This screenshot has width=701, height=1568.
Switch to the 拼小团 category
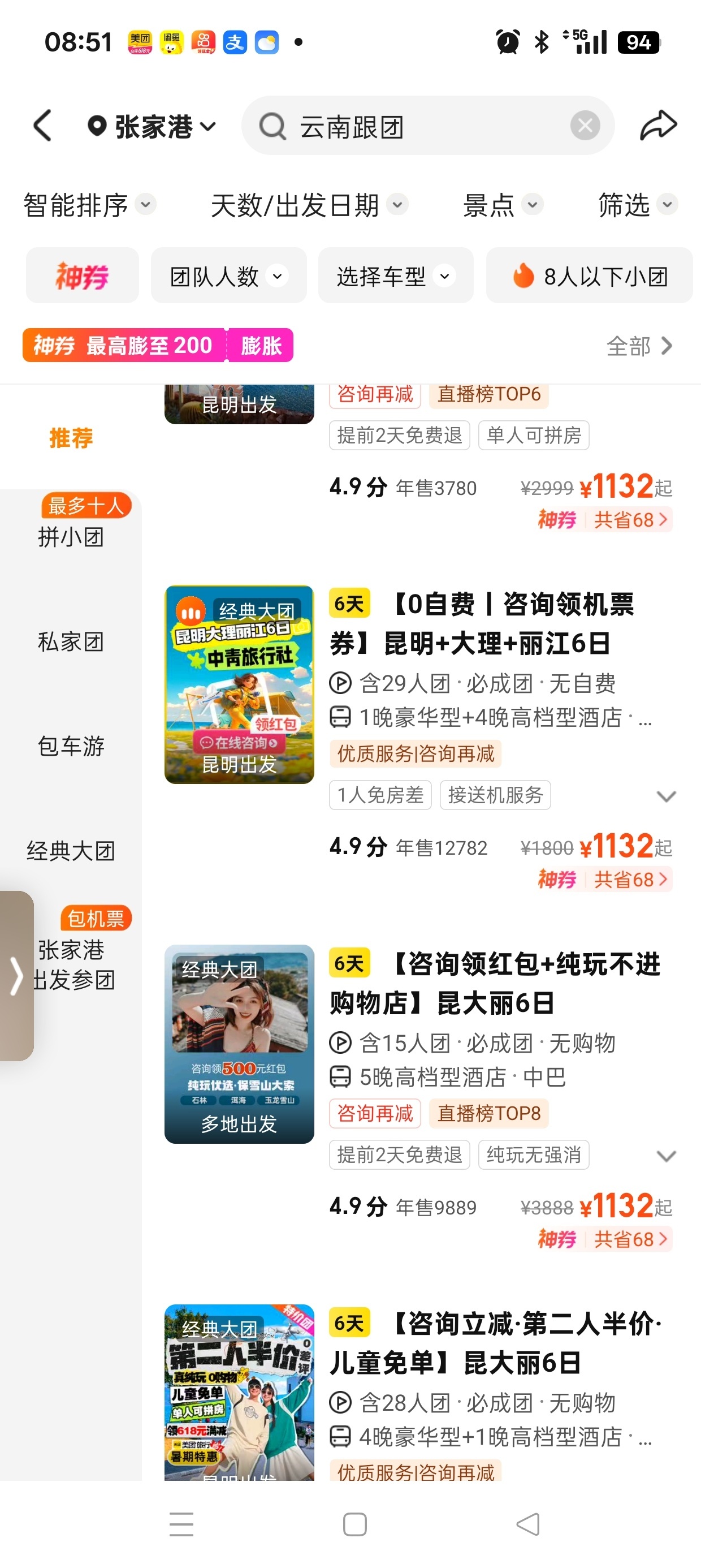coord(71,536)
